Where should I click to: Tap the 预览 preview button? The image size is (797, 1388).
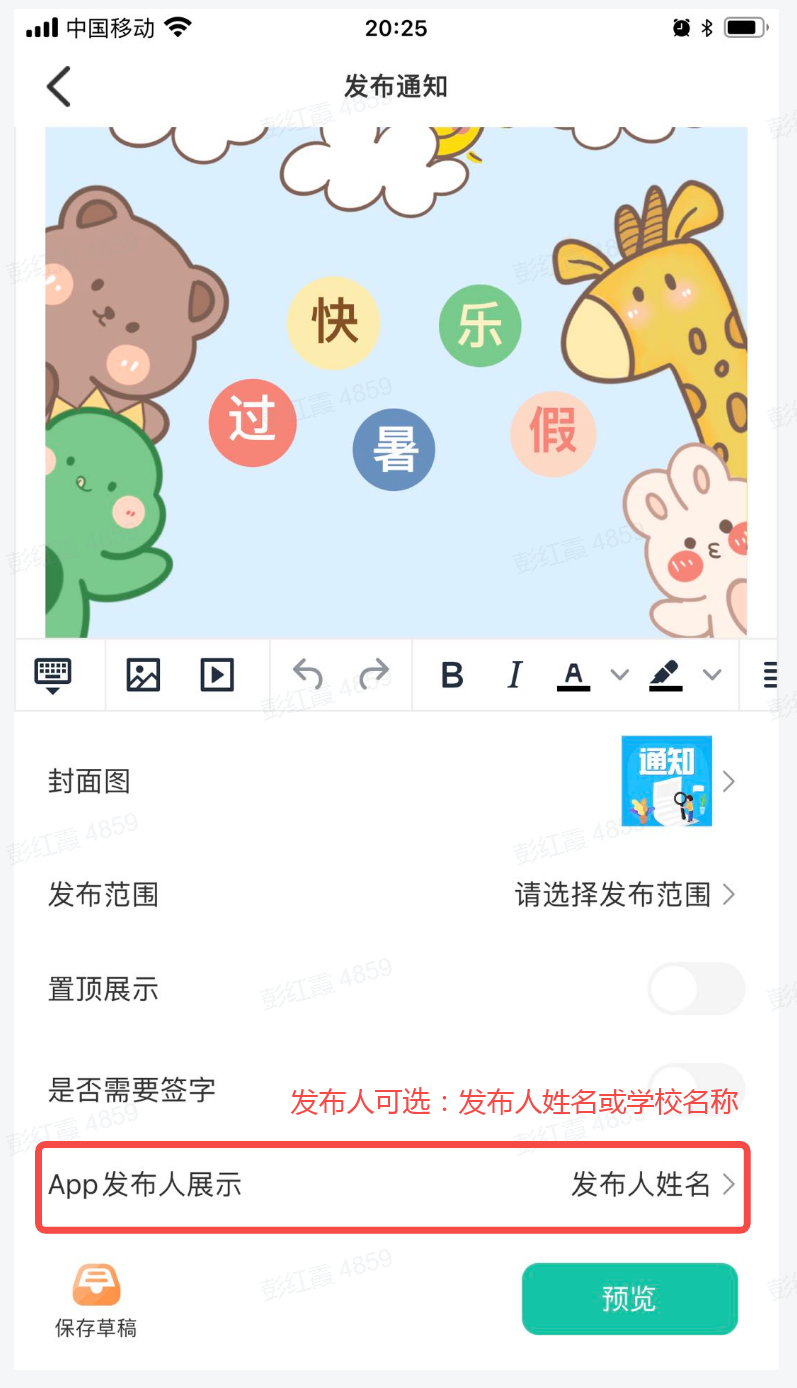tap(629, 1298)
